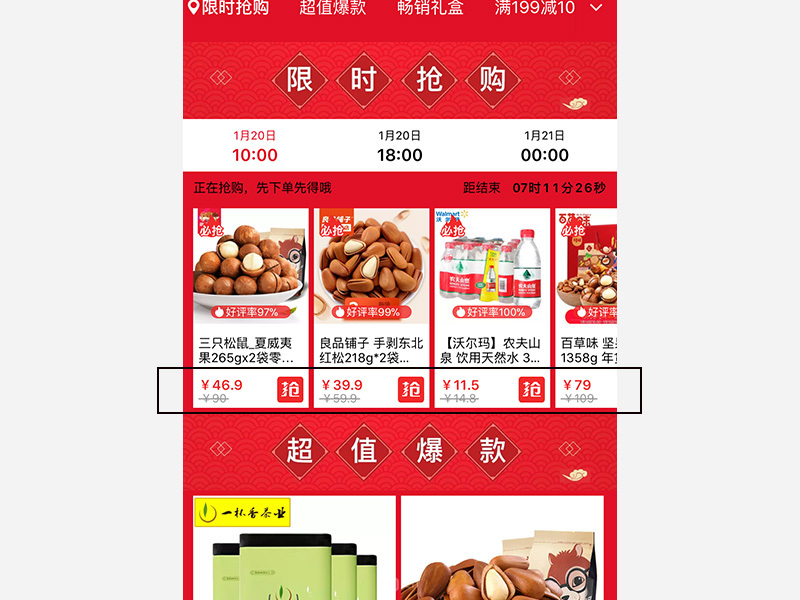Select the 1月21日 00:00 time slot
The width and height of the screenshot is (800, 600).
point(544,146)
